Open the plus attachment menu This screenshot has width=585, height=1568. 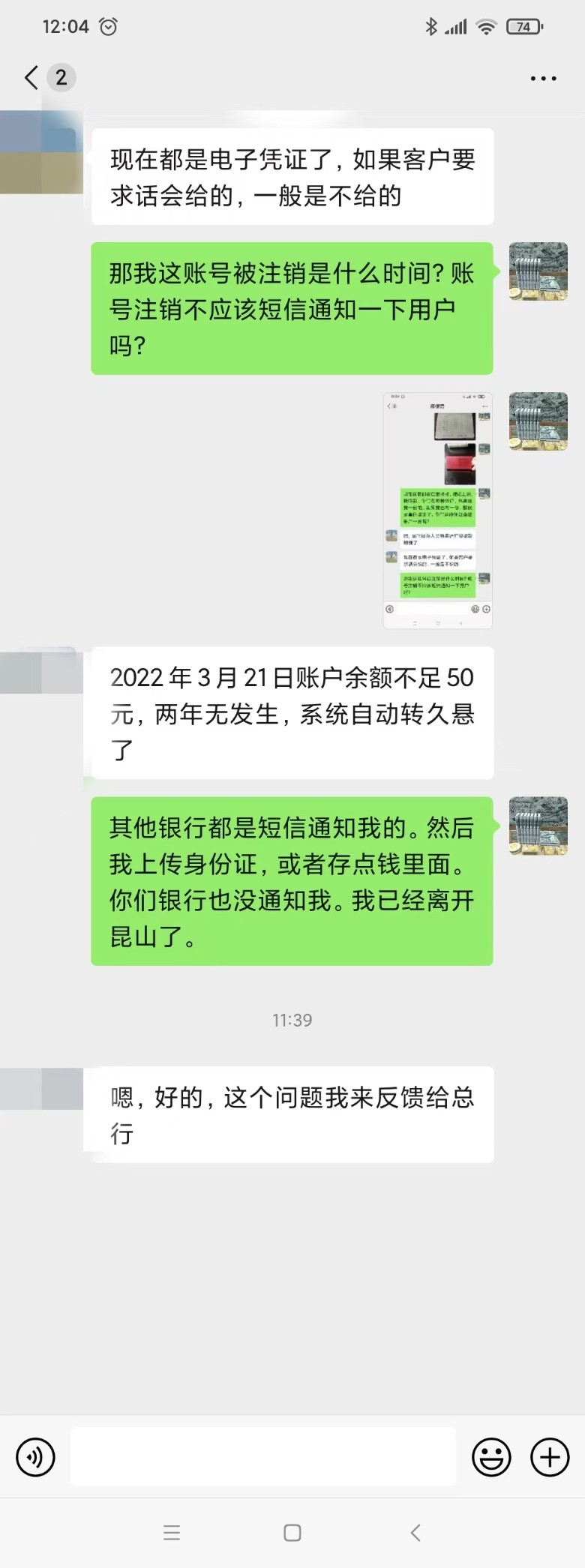[550, 1457]
